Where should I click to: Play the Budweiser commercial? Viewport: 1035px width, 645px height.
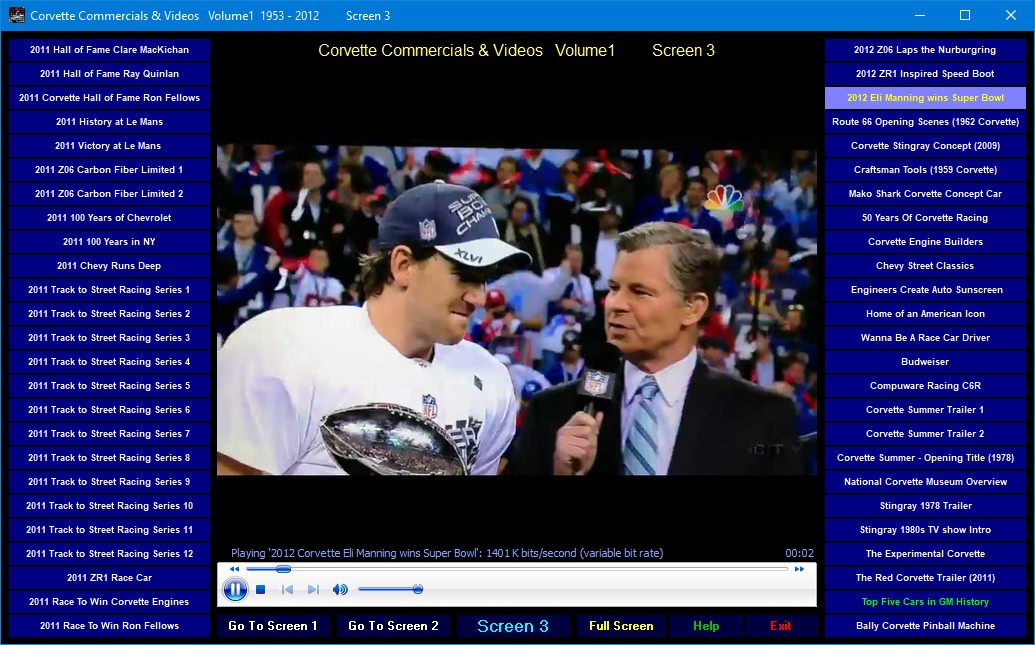coord(925,361)
